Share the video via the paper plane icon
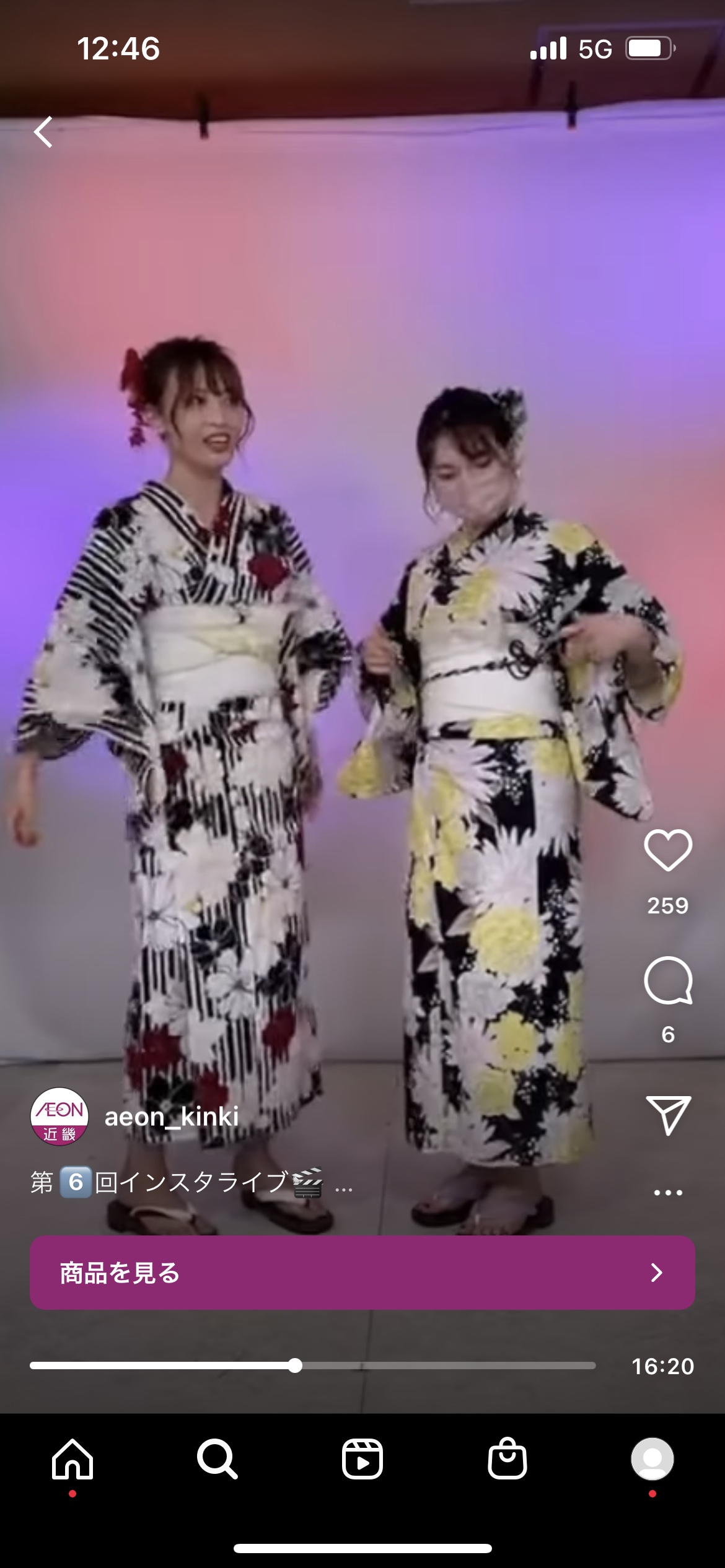 [x=668, y=1115]
